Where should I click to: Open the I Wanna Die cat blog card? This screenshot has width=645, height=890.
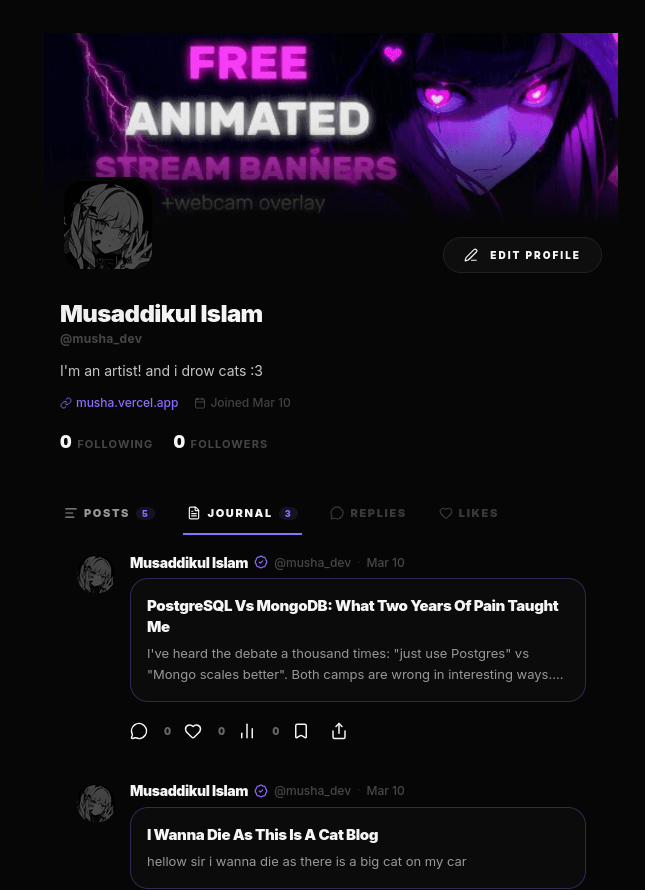pyautogui.click(x=357, y=847)
